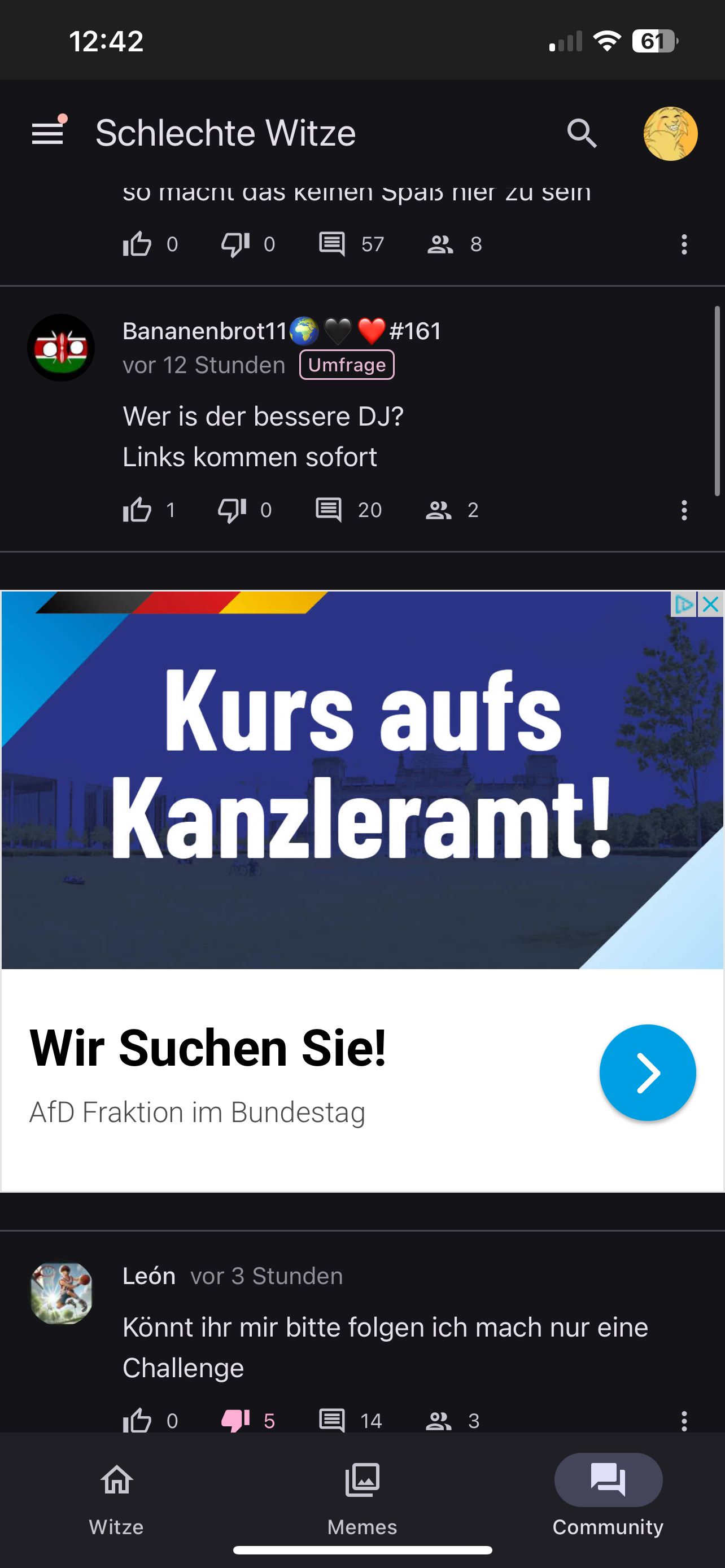This screenshot has height=1568, width=725.
Task: Tap the blue arrow button on the ad
Action: coord(647,1072)
